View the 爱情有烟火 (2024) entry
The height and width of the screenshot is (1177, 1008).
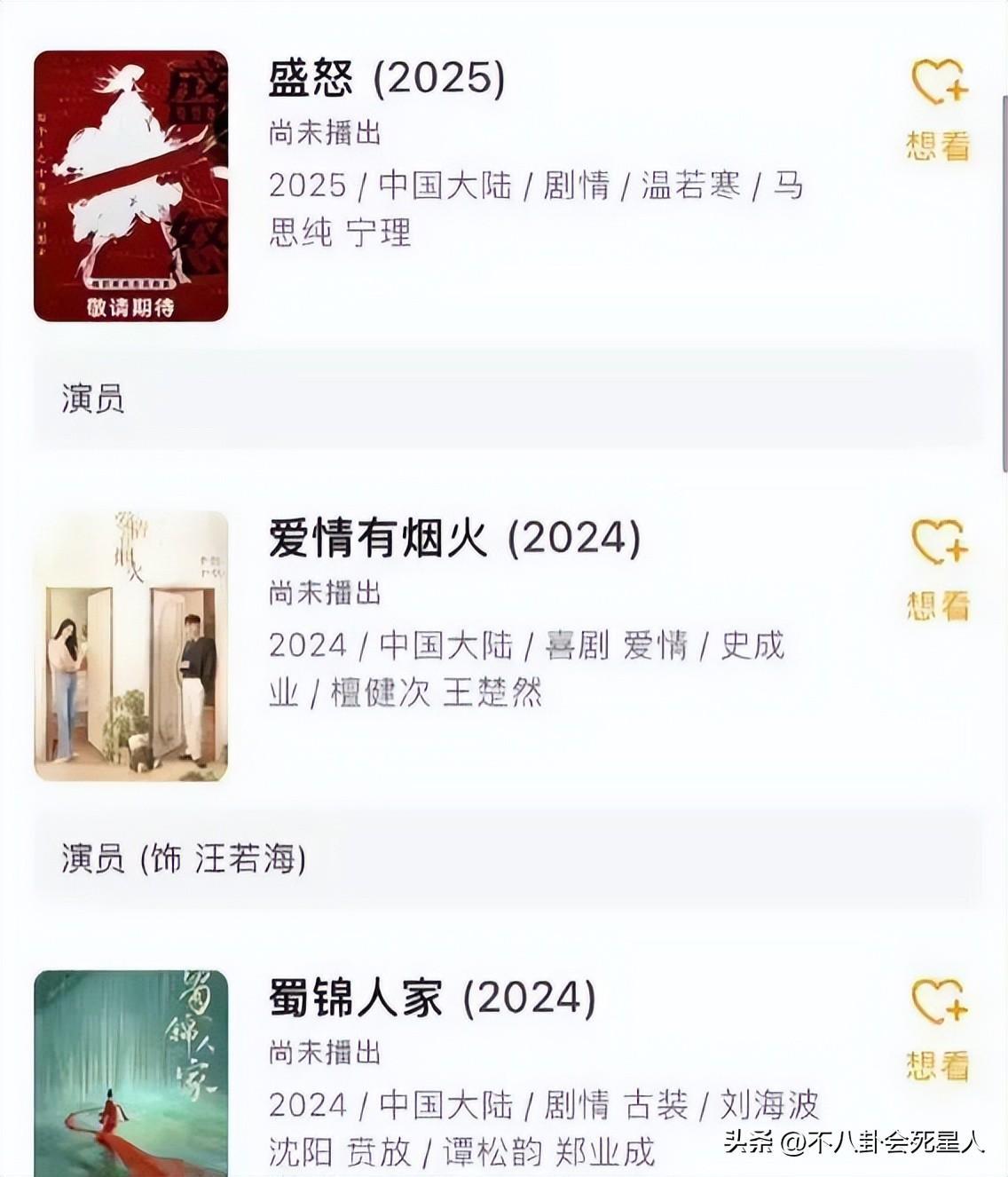point(453,538)
